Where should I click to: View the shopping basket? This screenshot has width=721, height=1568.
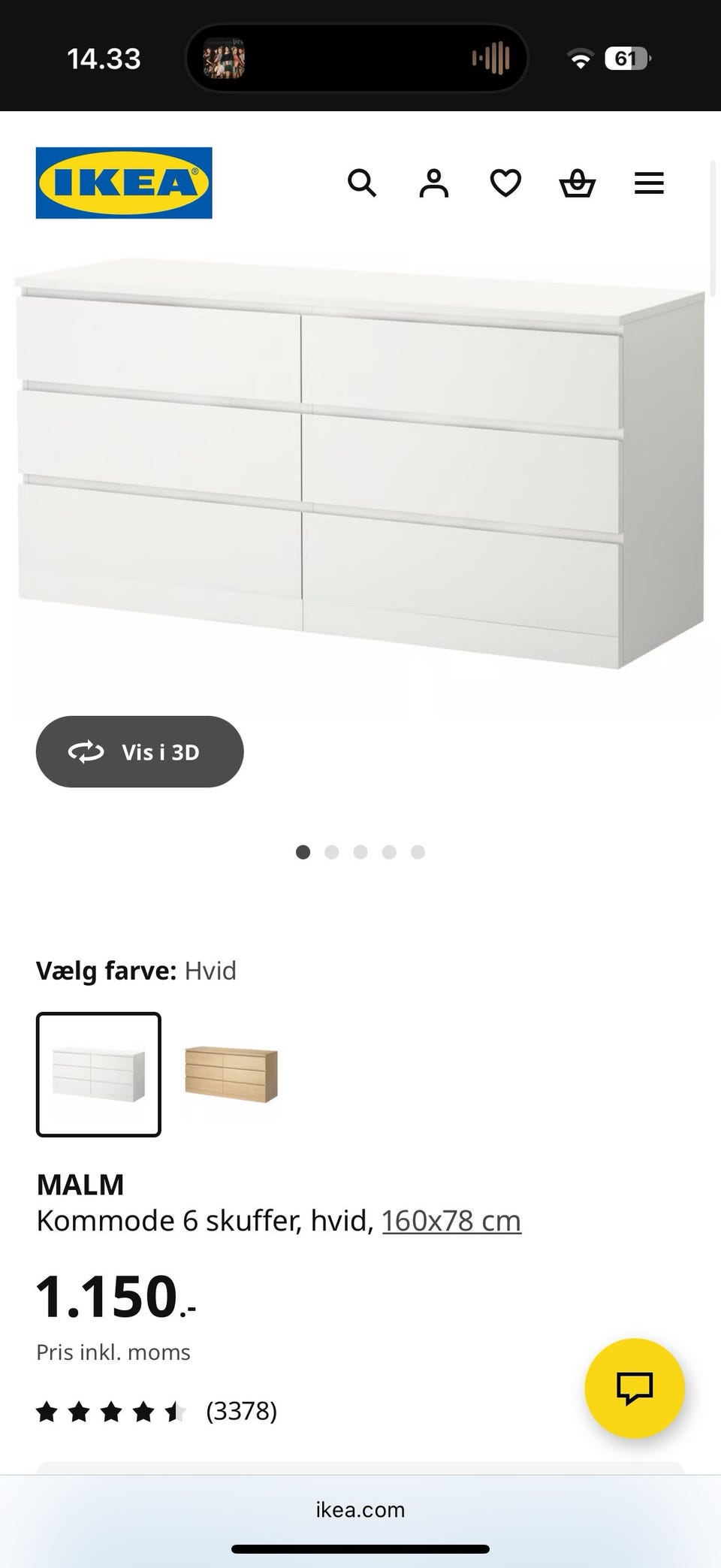tap(577, 183)
